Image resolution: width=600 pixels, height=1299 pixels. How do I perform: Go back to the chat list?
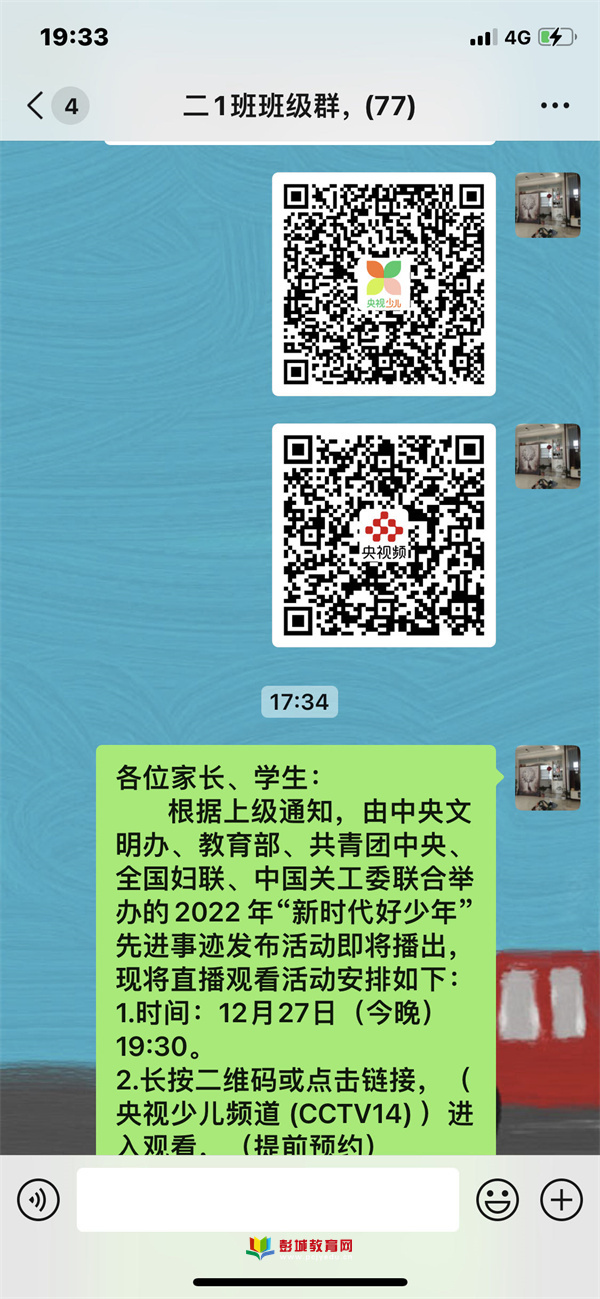click(37, 105)
